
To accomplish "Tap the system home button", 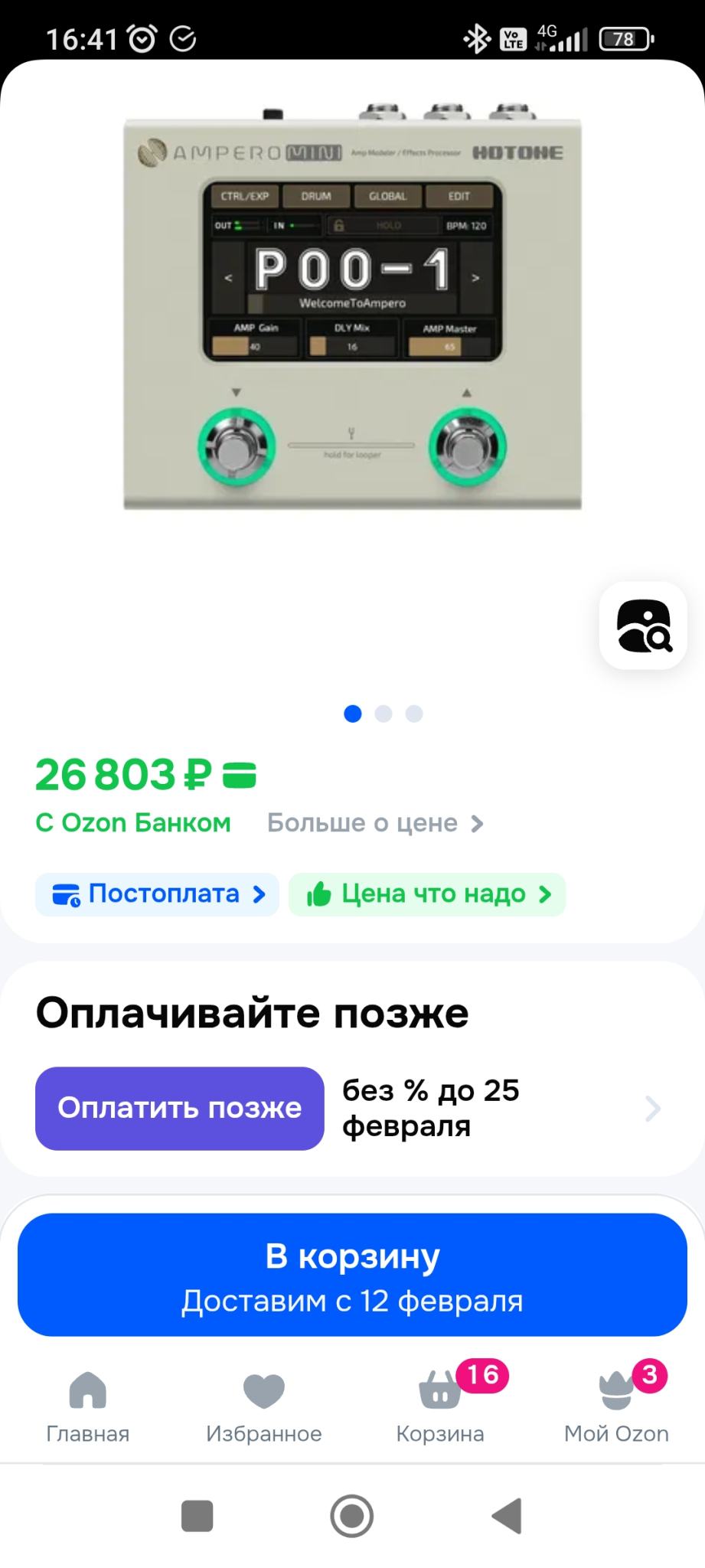I will (352, 1515).
